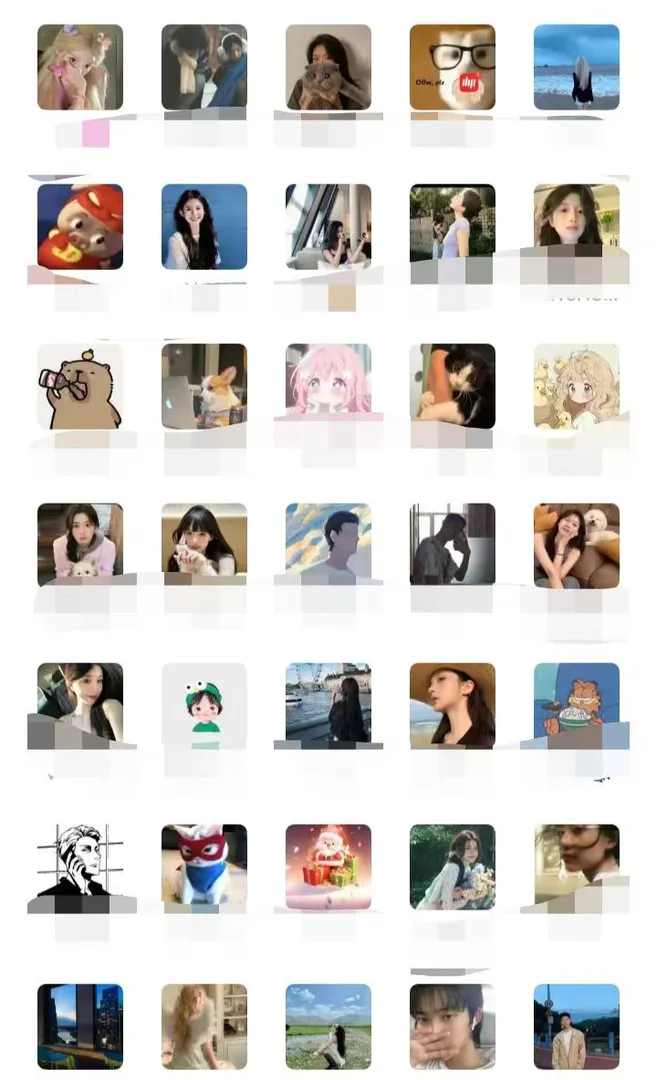Open the Ferris wheel riverside avatar
This screenshot has width=657, height=1080.
tap(328, 702)
